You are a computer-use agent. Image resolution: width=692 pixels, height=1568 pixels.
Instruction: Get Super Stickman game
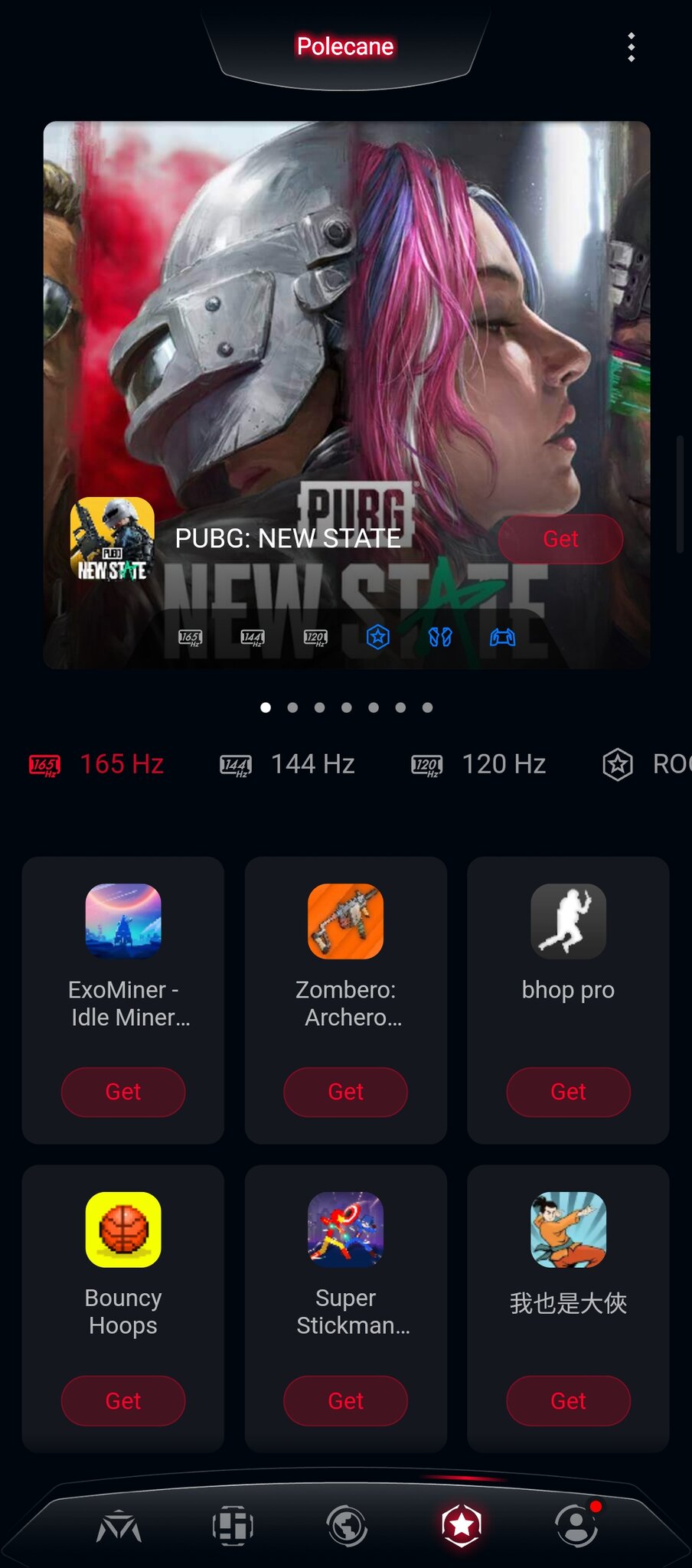[x=345, y=1400]
